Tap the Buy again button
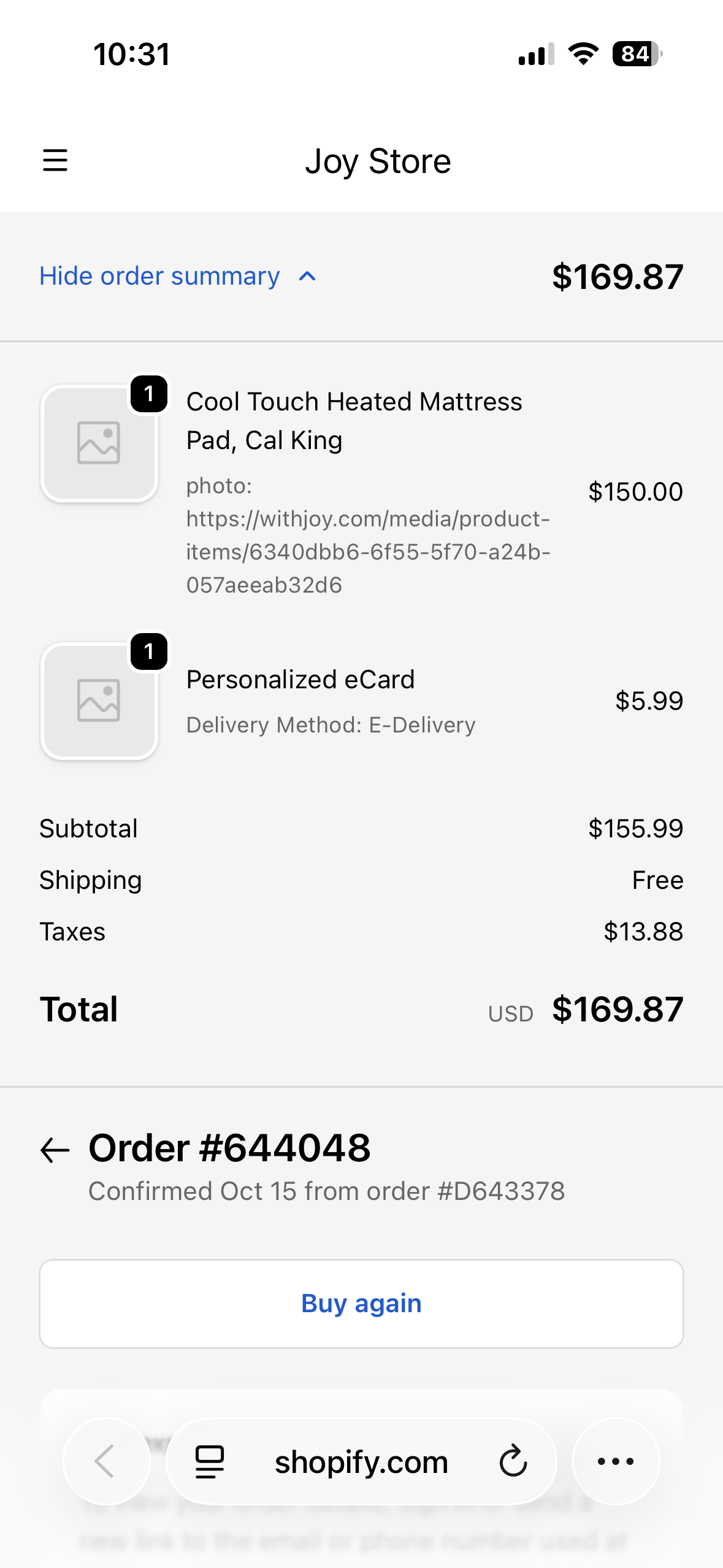The width and height of the screenshot is (723, 1568). tap(361, 1304)
